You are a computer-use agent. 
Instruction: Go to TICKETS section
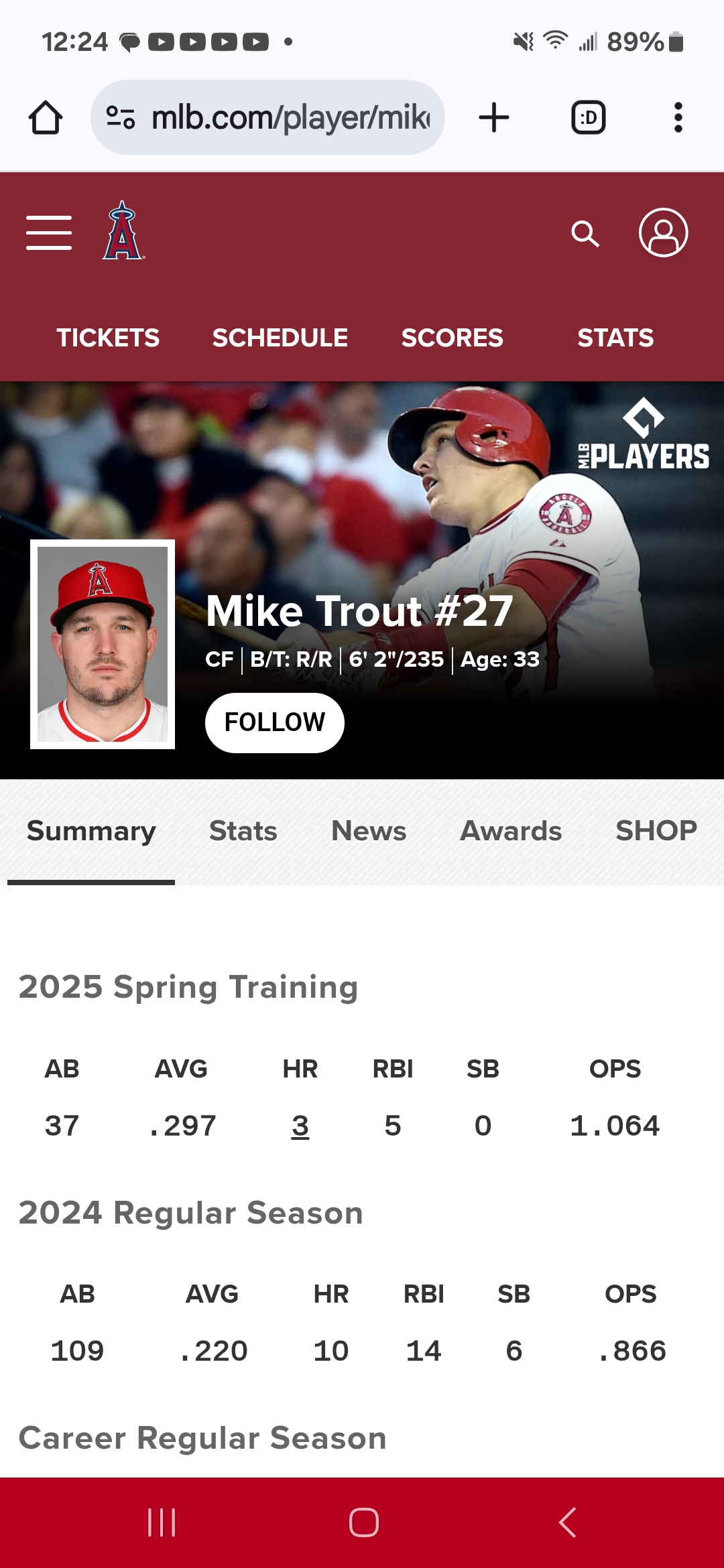(108, 338)
